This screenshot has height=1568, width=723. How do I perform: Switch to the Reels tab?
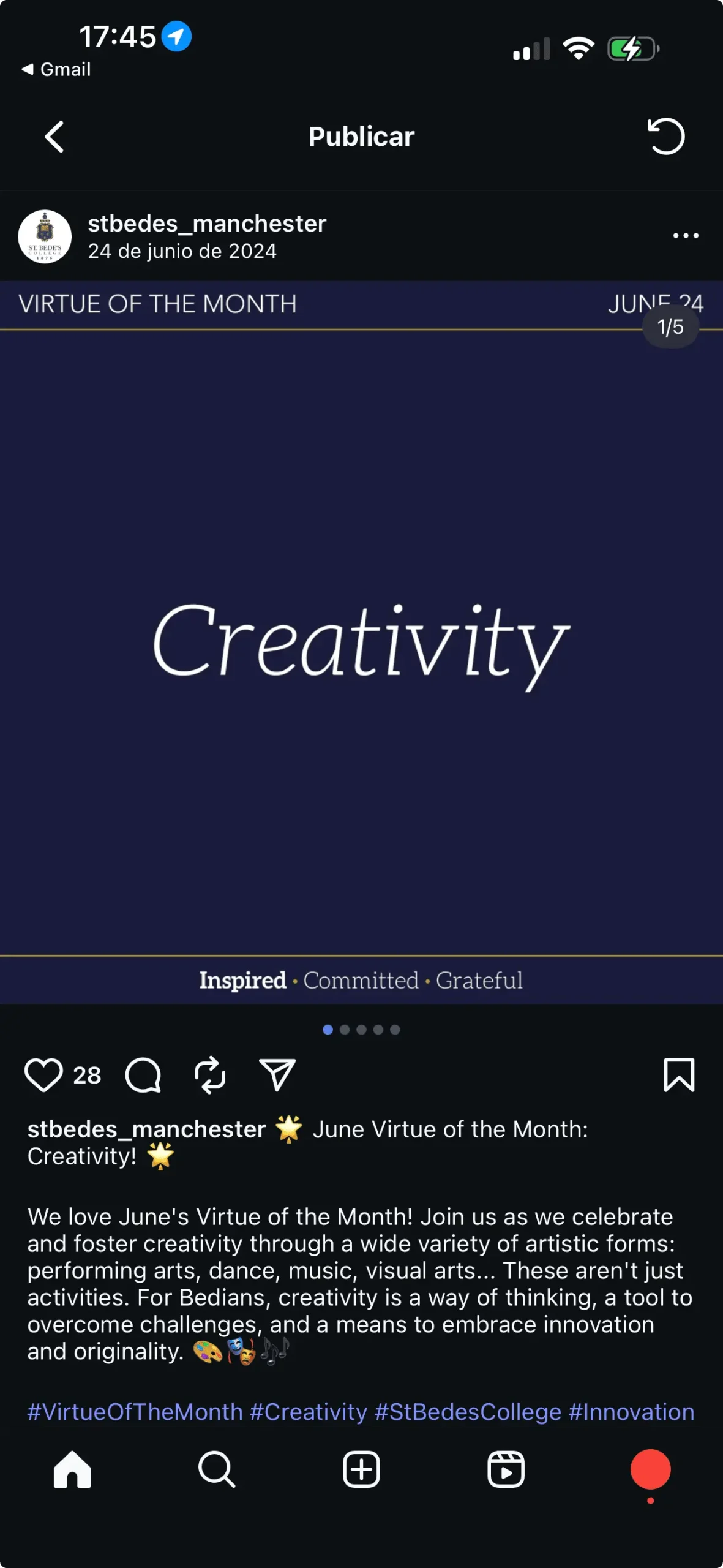(506, 1469)
